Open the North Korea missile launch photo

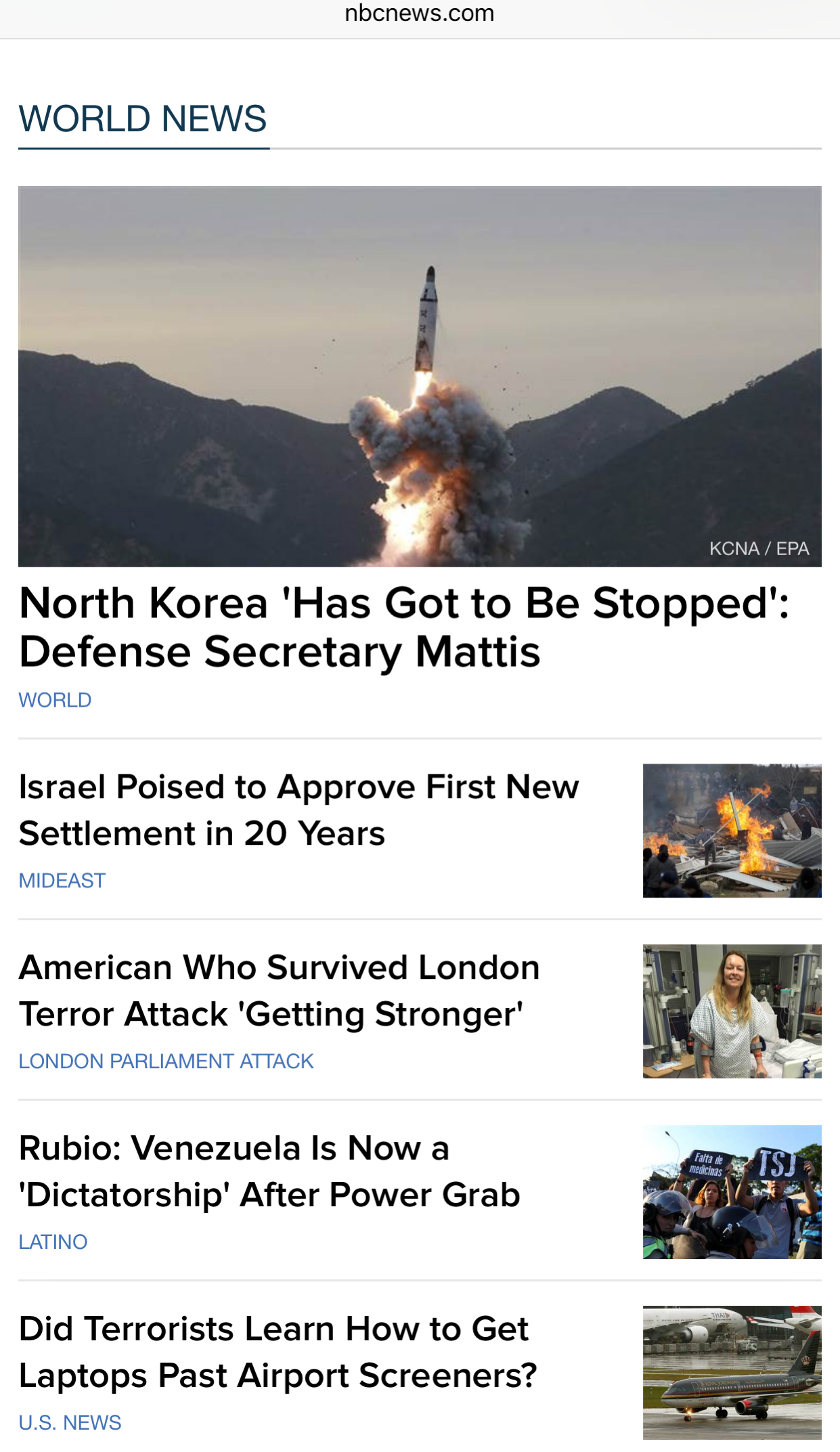[420, 376]
